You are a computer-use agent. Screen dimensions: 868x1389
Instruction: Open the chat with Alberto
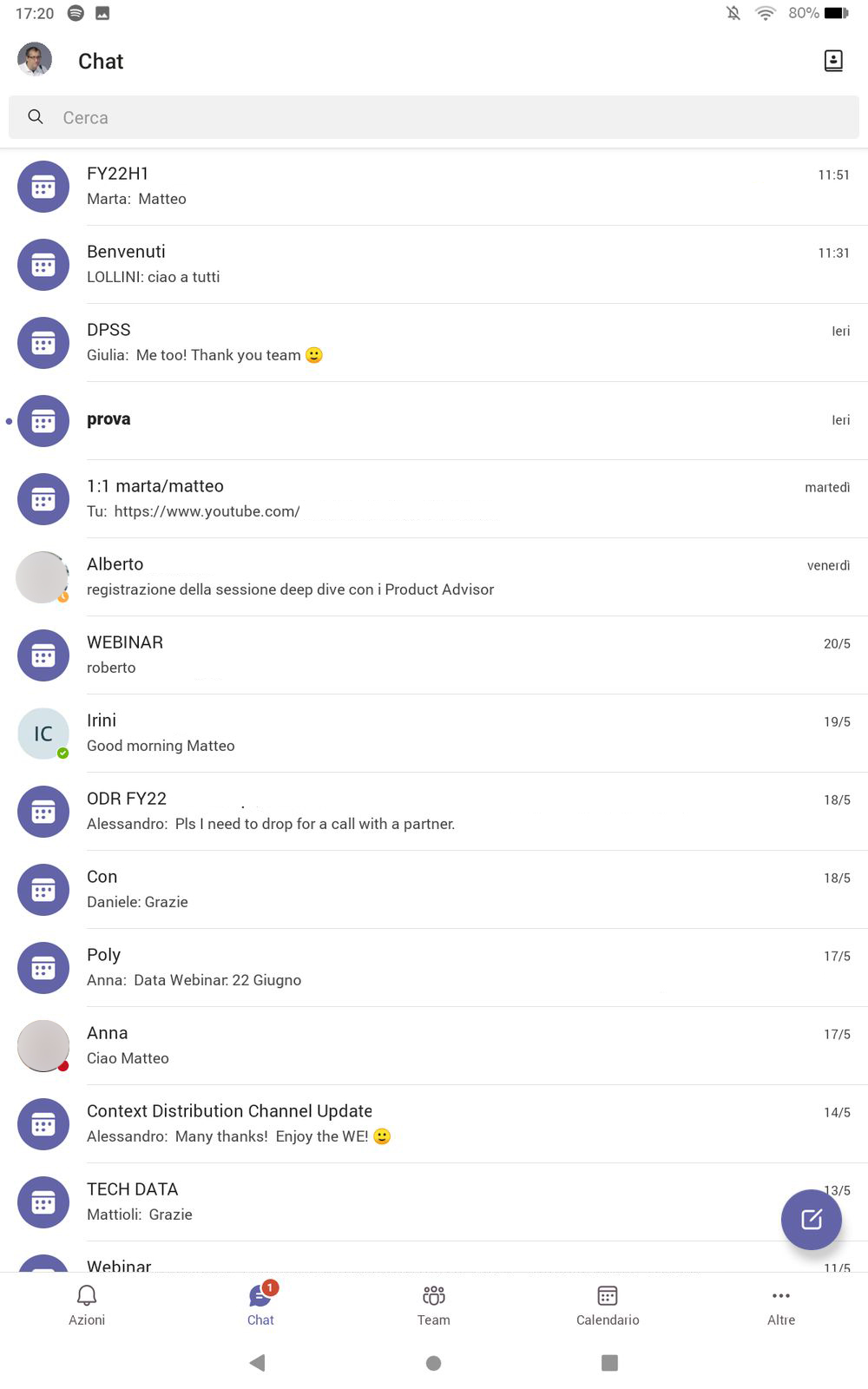434,577
